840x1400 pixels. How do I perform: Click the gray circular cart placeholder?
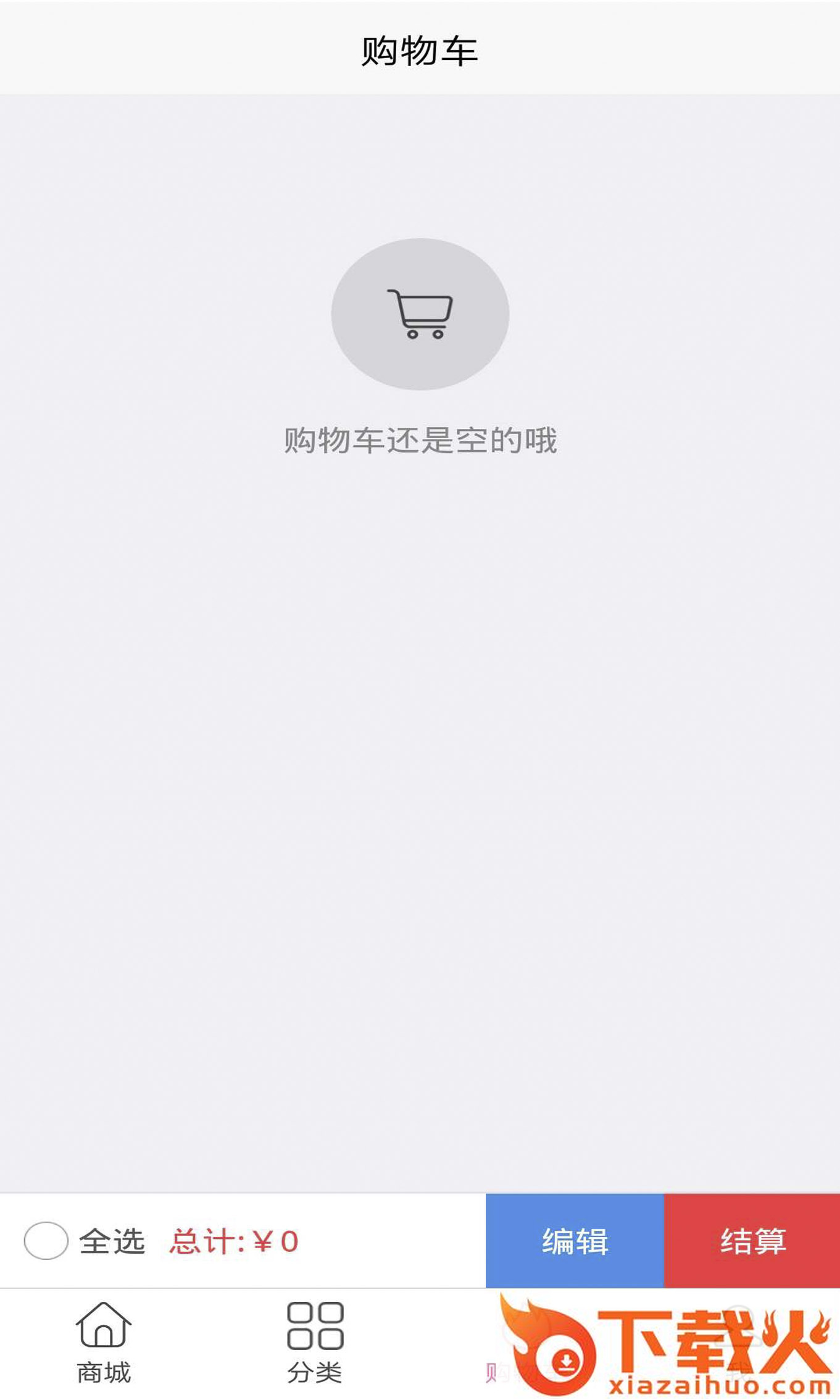click(422, 315)
